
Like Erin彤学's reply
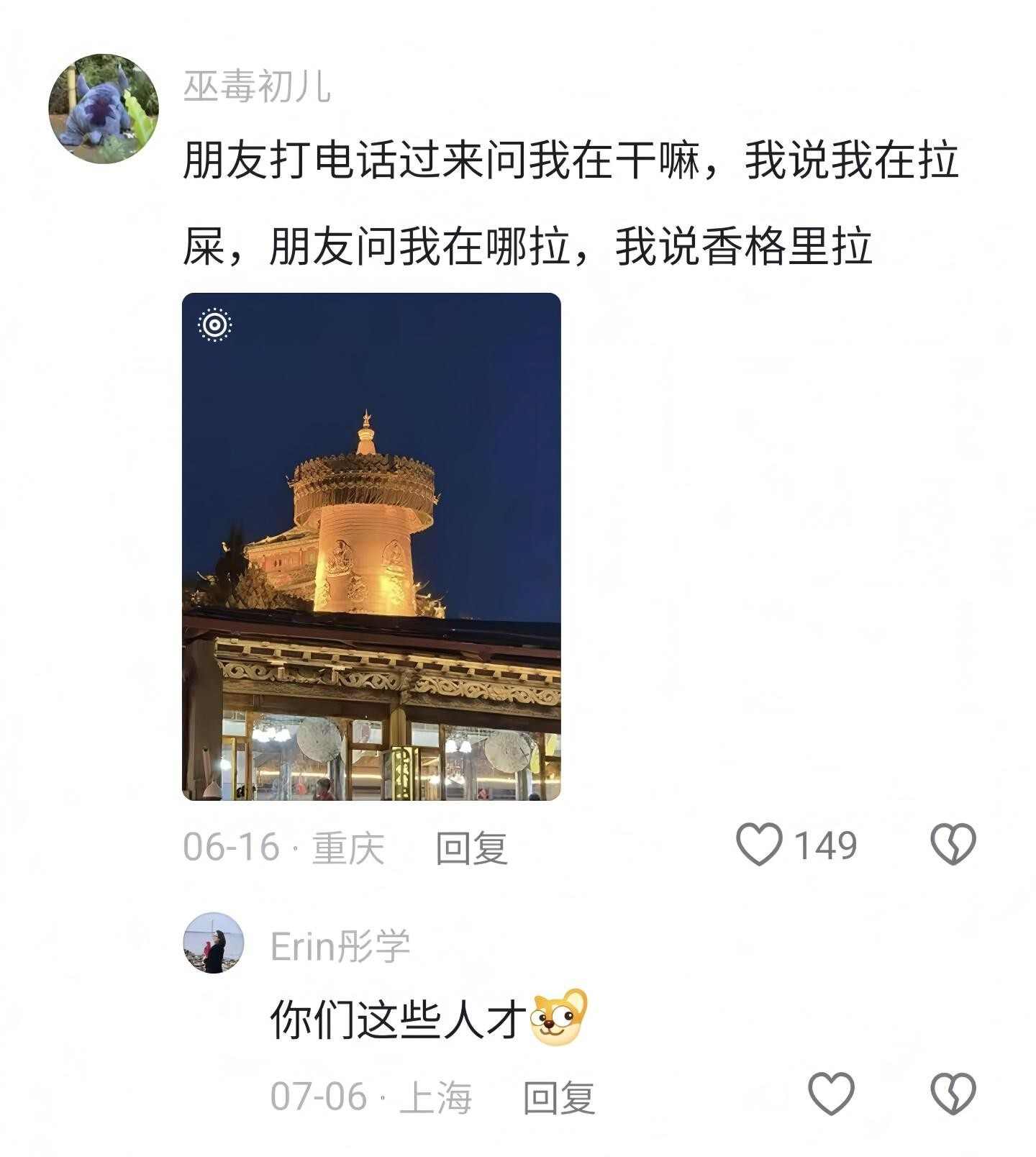pos(832,1094)
